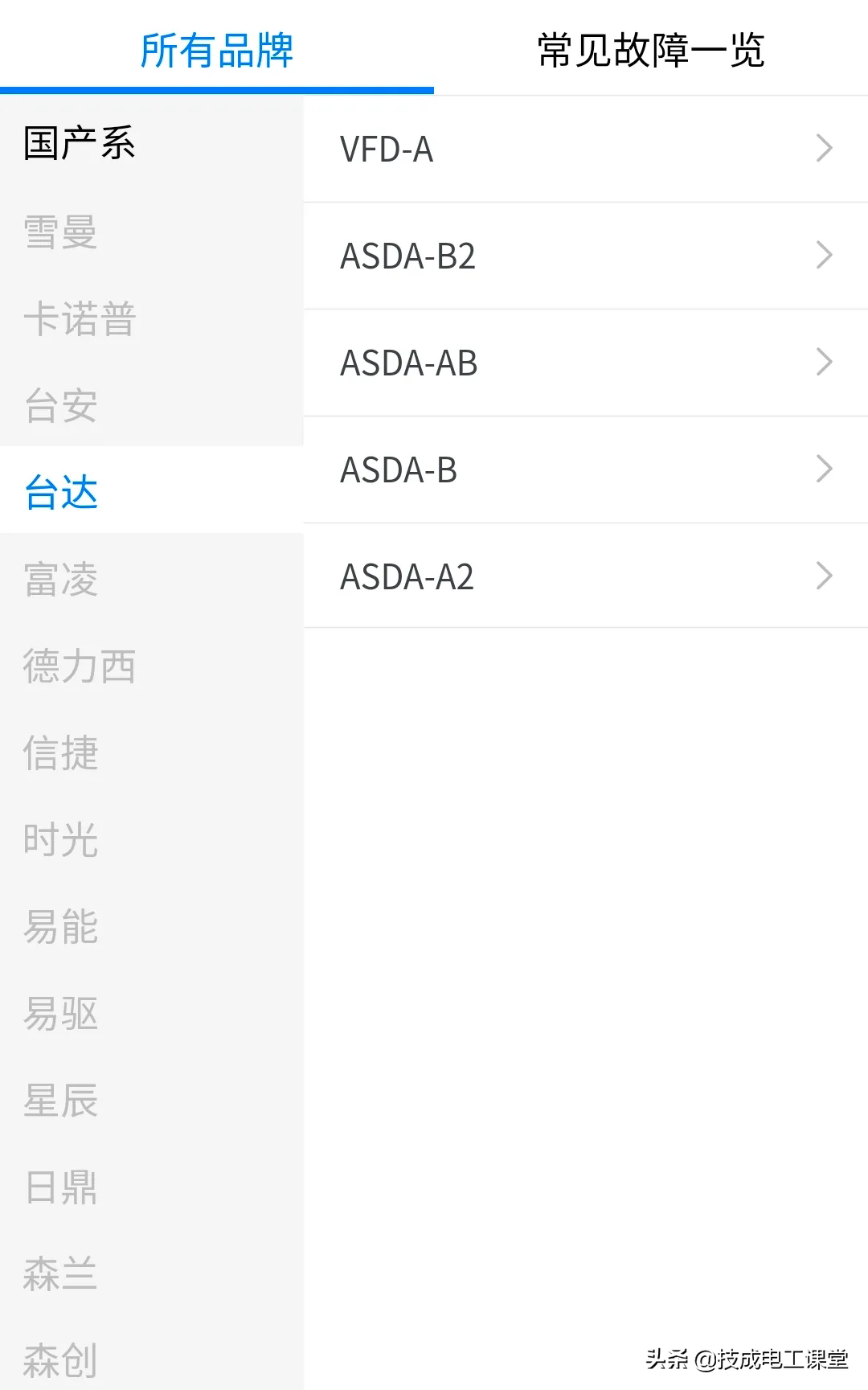Switch to the 常见故障一览 tab
868x1390 pixels.
point(650,50)
